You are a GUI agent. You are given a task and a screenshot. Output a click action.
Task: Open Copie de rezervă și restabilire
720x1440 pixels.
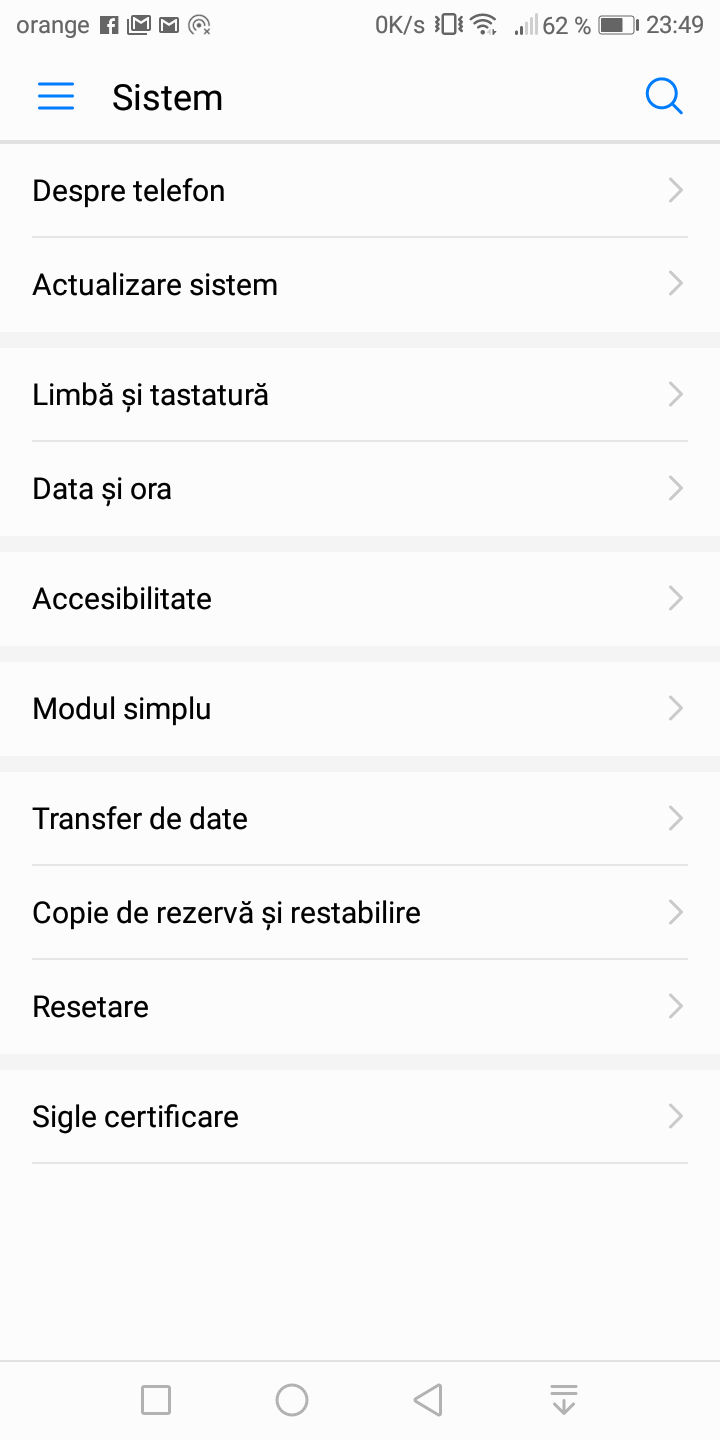pos(360,913)
